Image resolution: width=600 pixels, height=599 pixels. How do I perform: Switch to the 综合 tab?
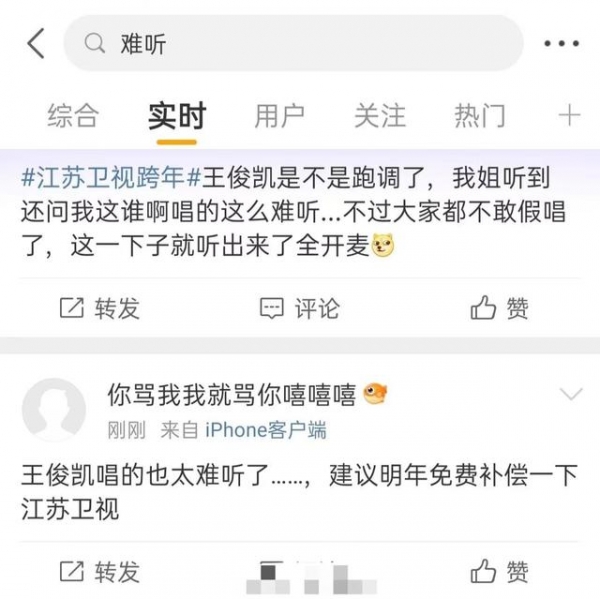[x=73, y=116]
